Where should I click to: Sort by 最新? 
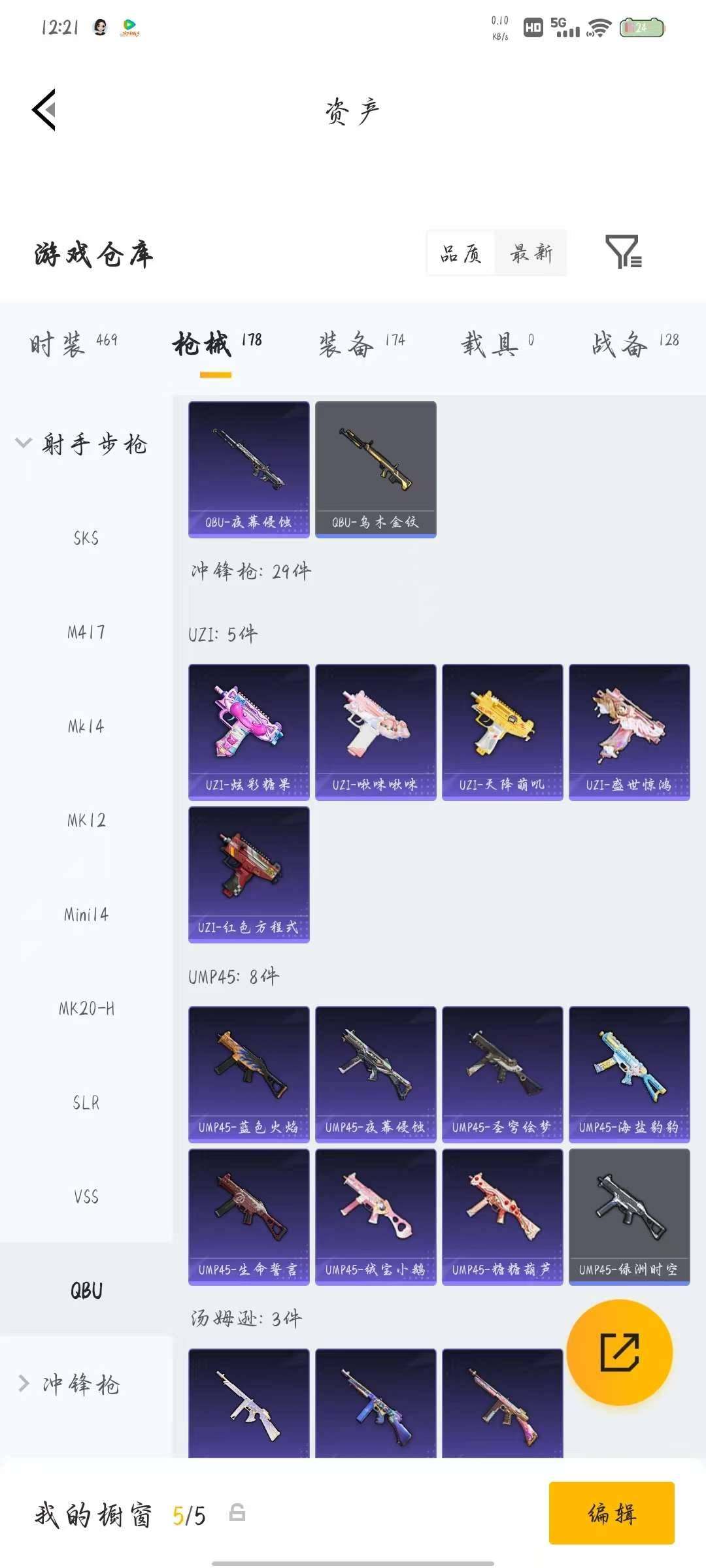pos(531,253)
